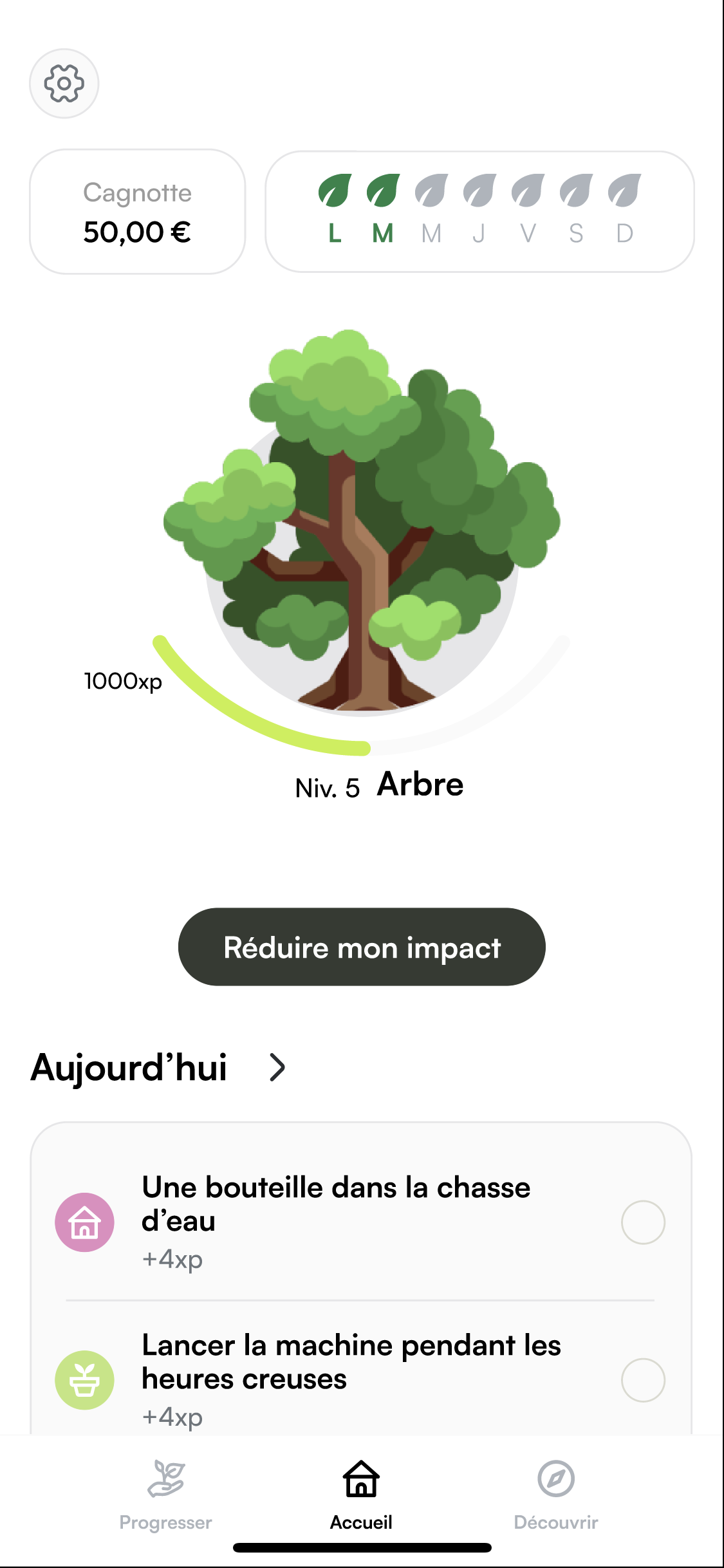Go to the Accueil tab
This screenshot has height=1568, width=724.
coord(361,1494)
